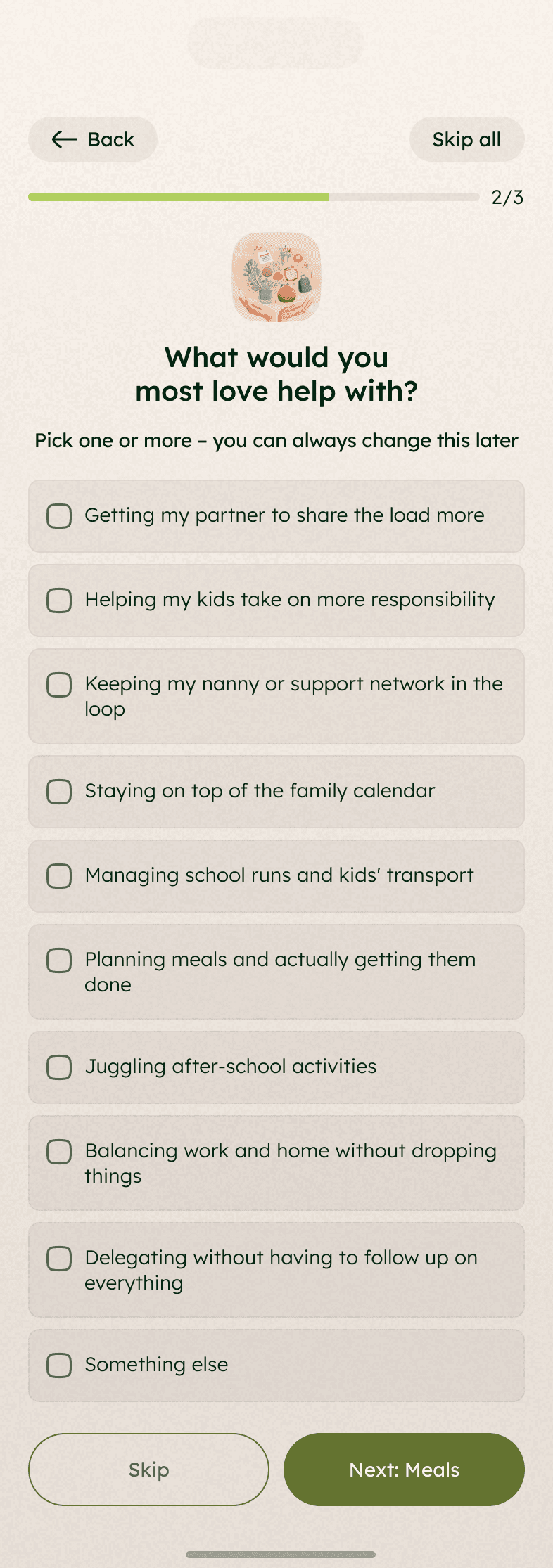Tap the outlined Skip button

pyautogui.click(x=148, y=1470)
